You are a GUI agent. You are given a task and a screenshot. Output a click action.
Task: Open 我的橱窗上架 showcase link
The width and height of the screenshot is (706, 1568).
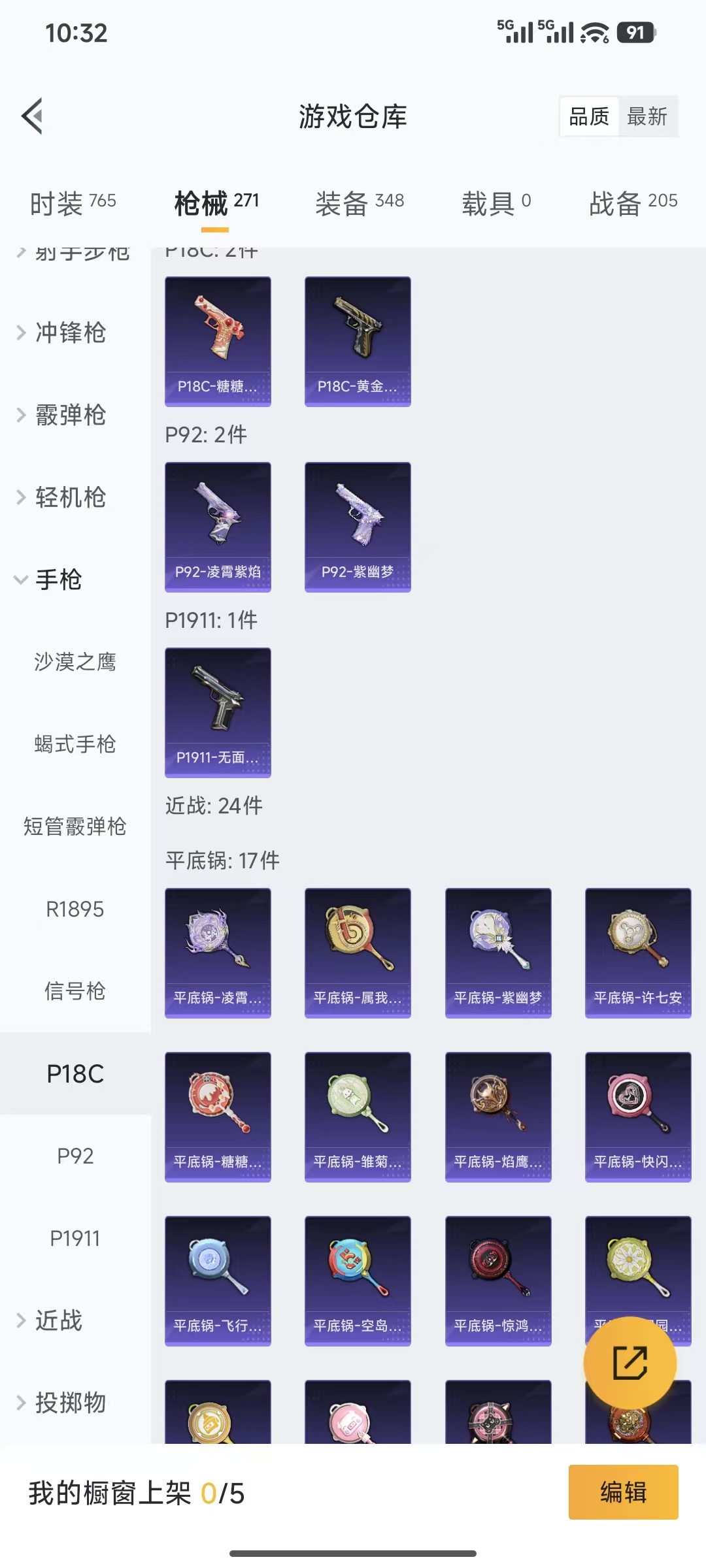click(137, 1493)
